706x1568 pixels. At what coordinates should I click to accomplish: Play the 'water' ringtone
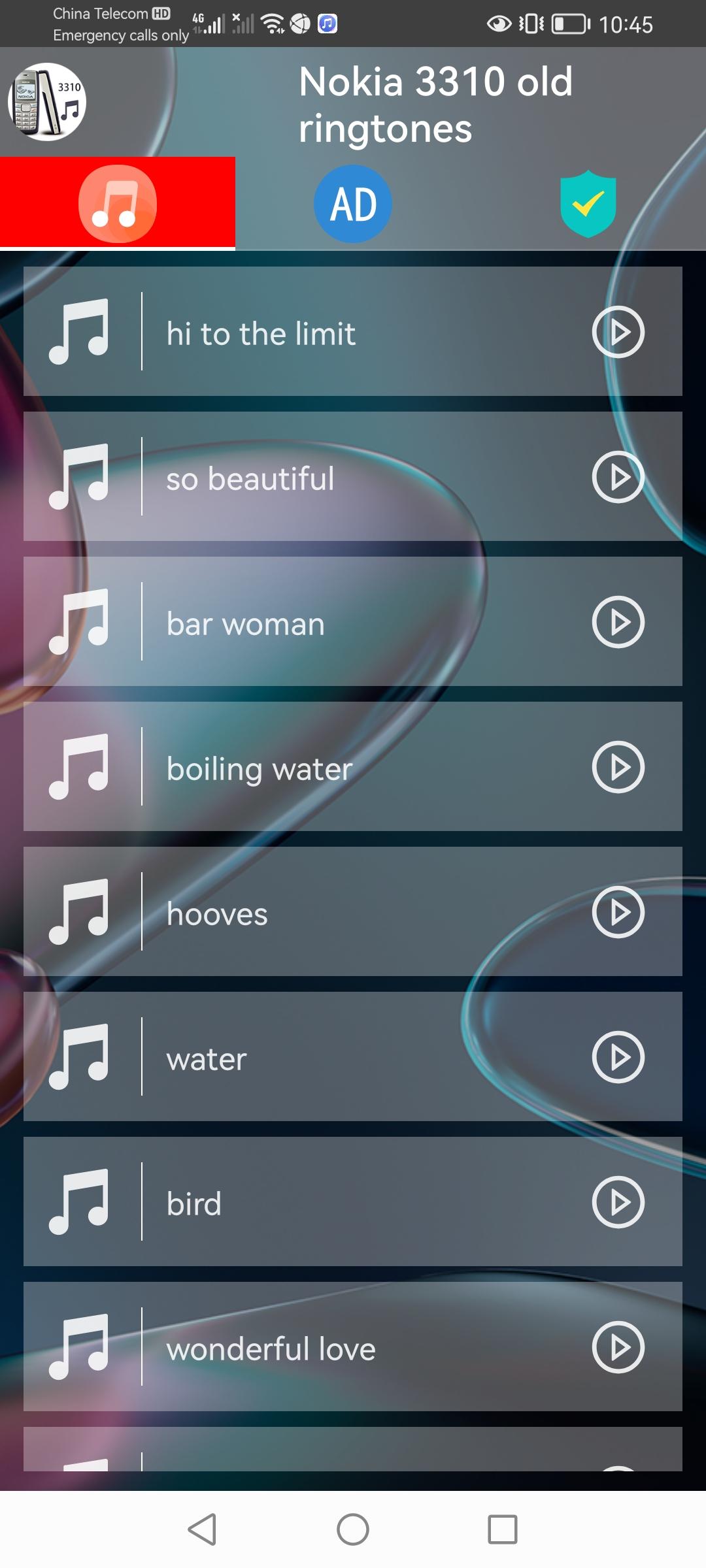618,1057
